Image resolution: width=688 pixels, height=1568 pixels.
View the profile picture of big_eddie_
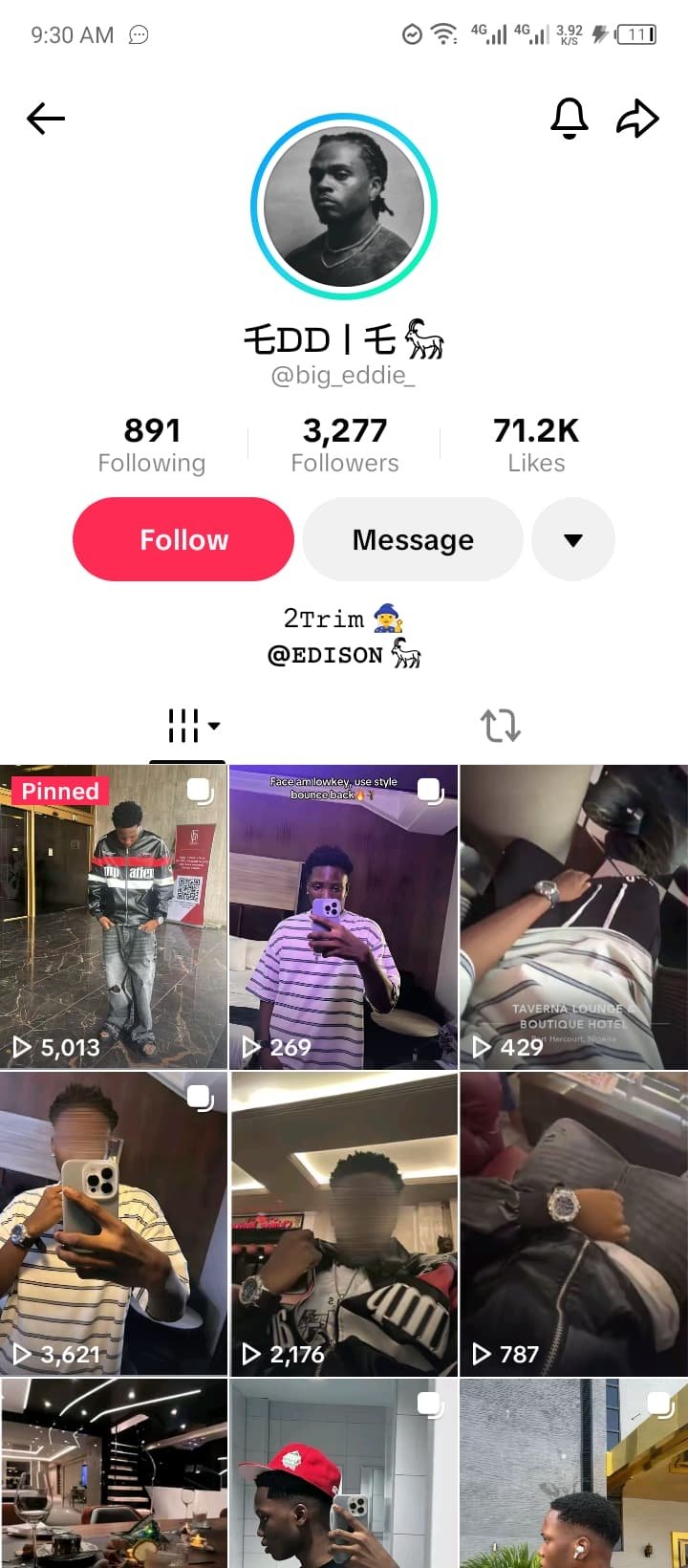pos(344,207)
